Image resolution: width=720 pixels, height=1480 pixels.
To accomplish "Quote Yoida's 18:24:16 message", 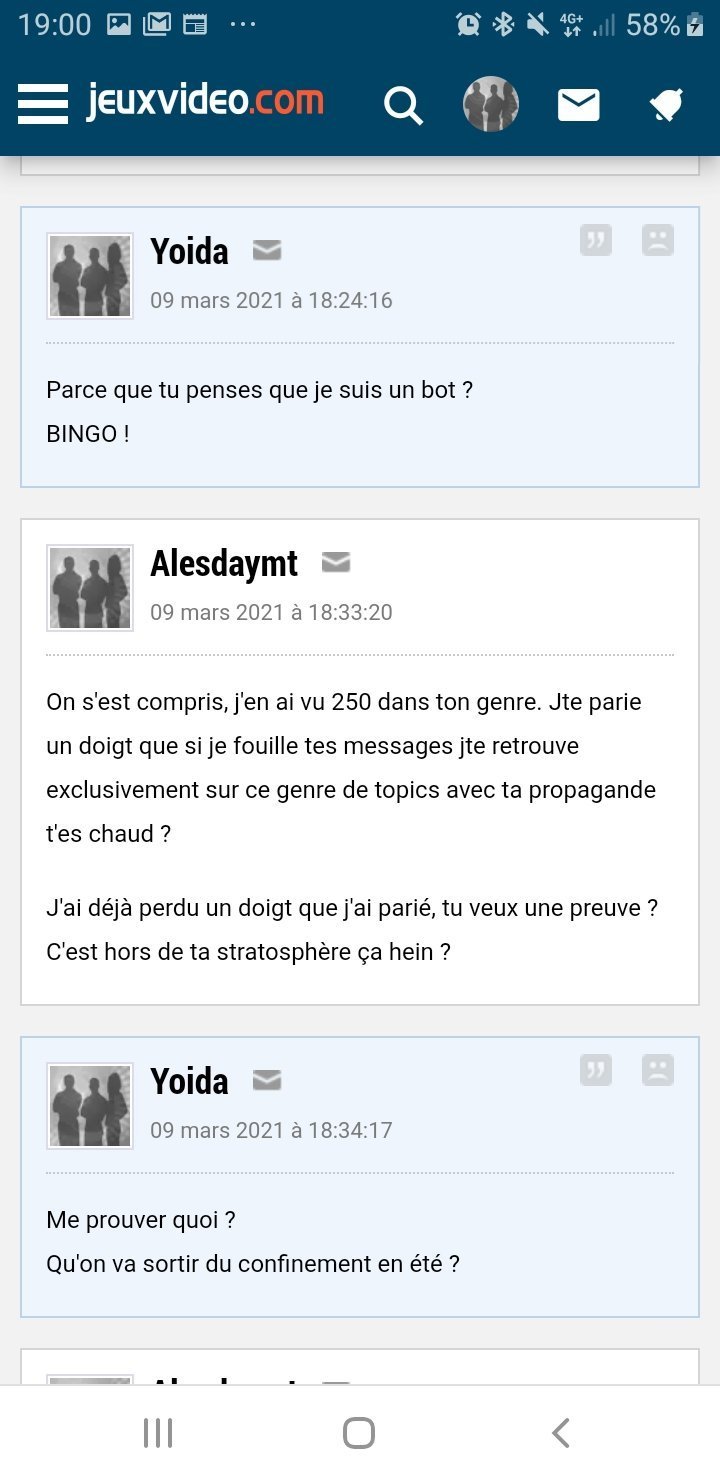I will (596, 240).
